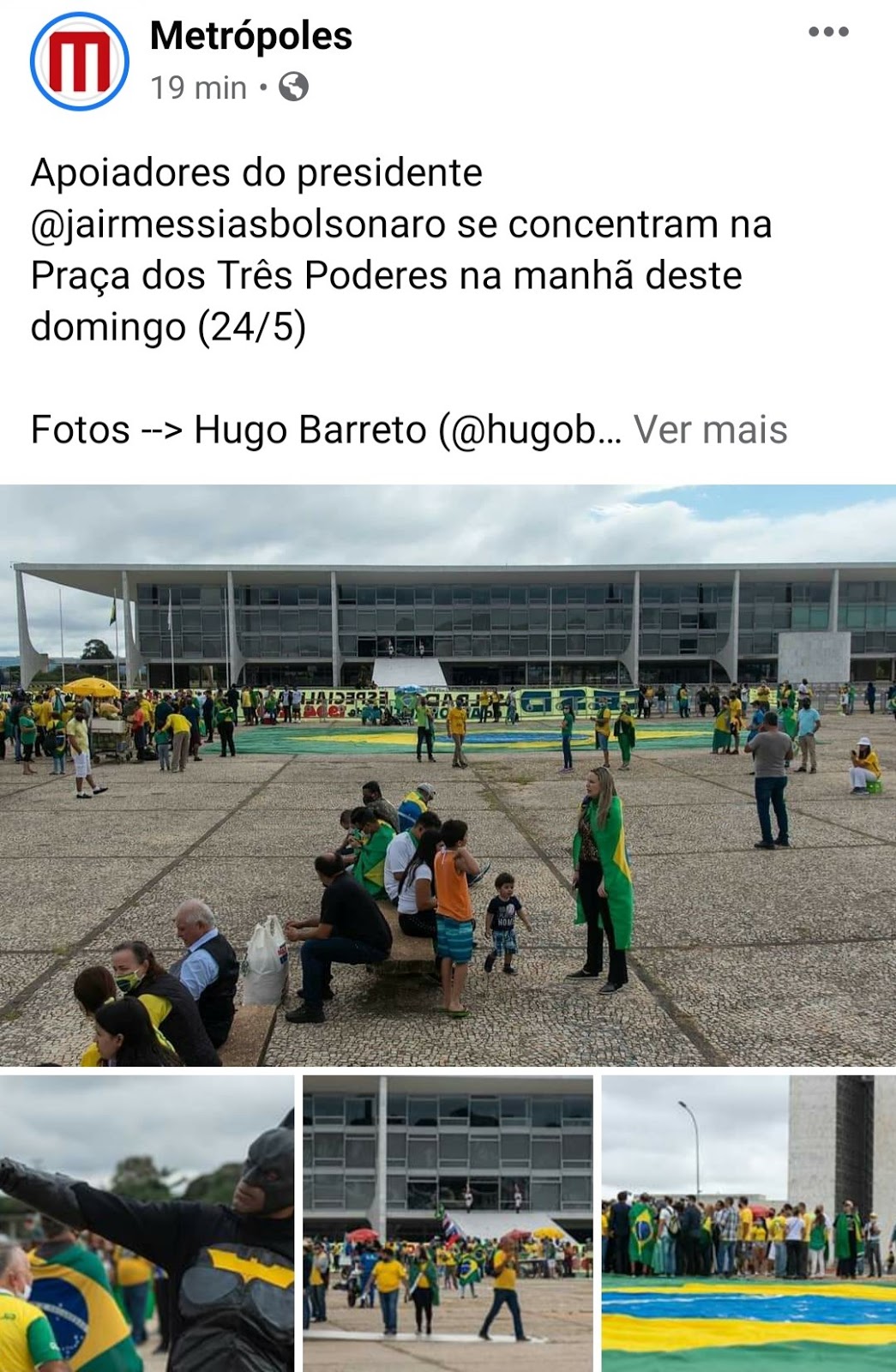Open the @jairmessiasbolsonaro mention

(x=238, y=225)
